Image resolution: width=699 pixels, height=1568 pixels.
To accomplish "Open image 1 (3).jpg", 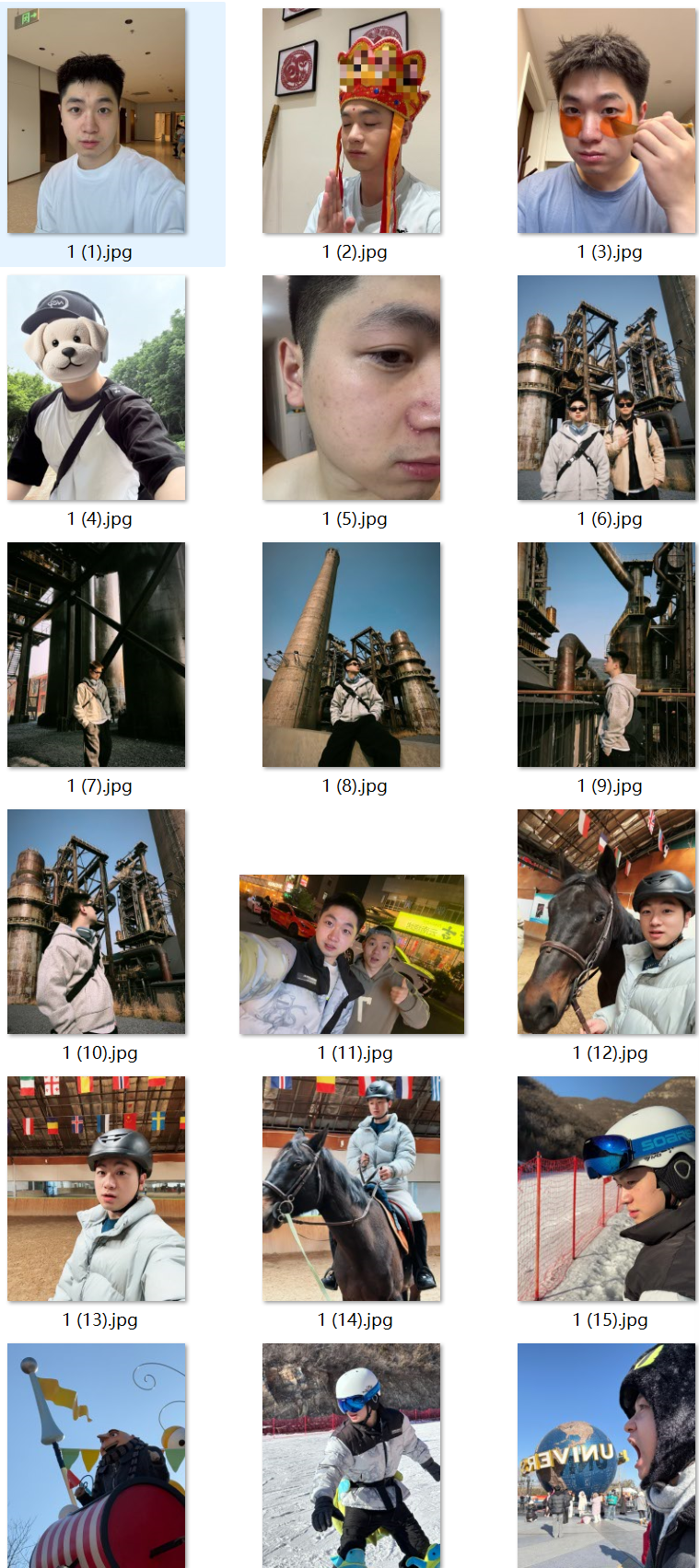I will [607, 121].
